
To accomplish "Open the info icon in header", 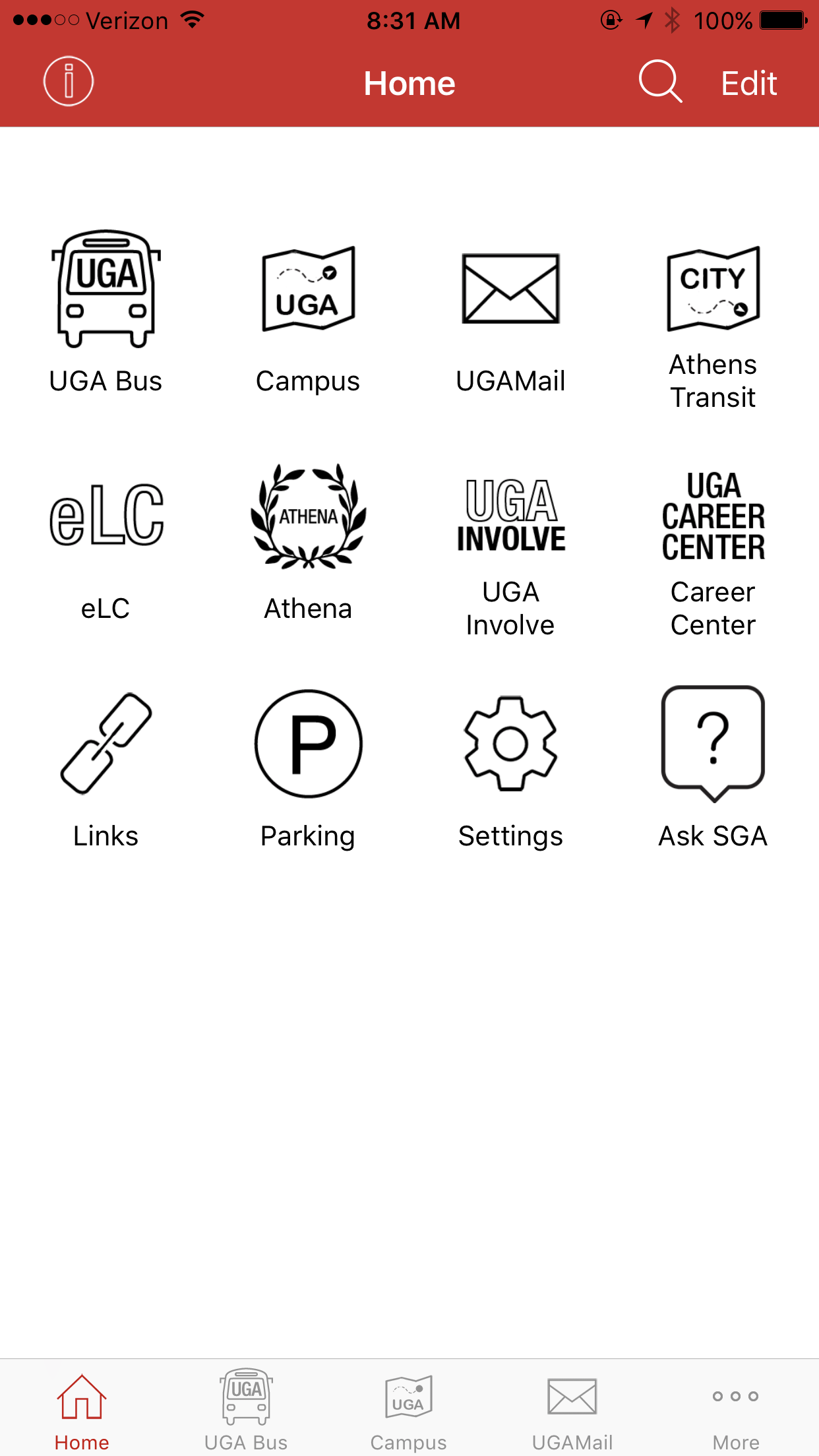I will point(69,82).
